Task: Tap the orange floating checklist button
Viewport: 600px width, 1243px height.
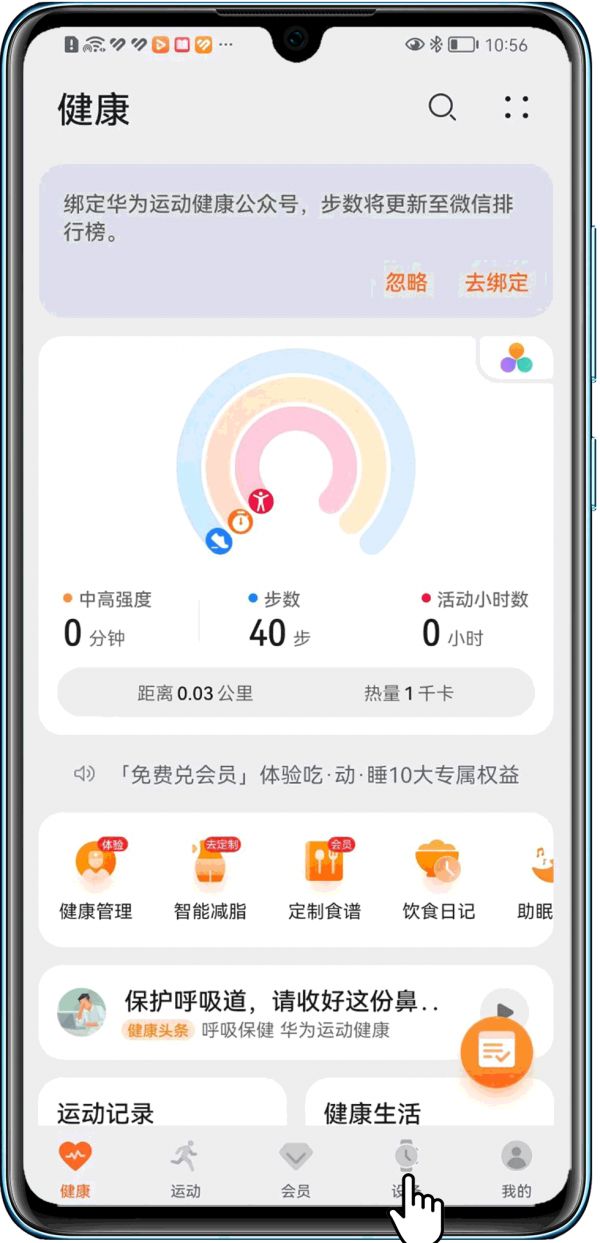Action: pyautogui.click(x=496, y=1052)
